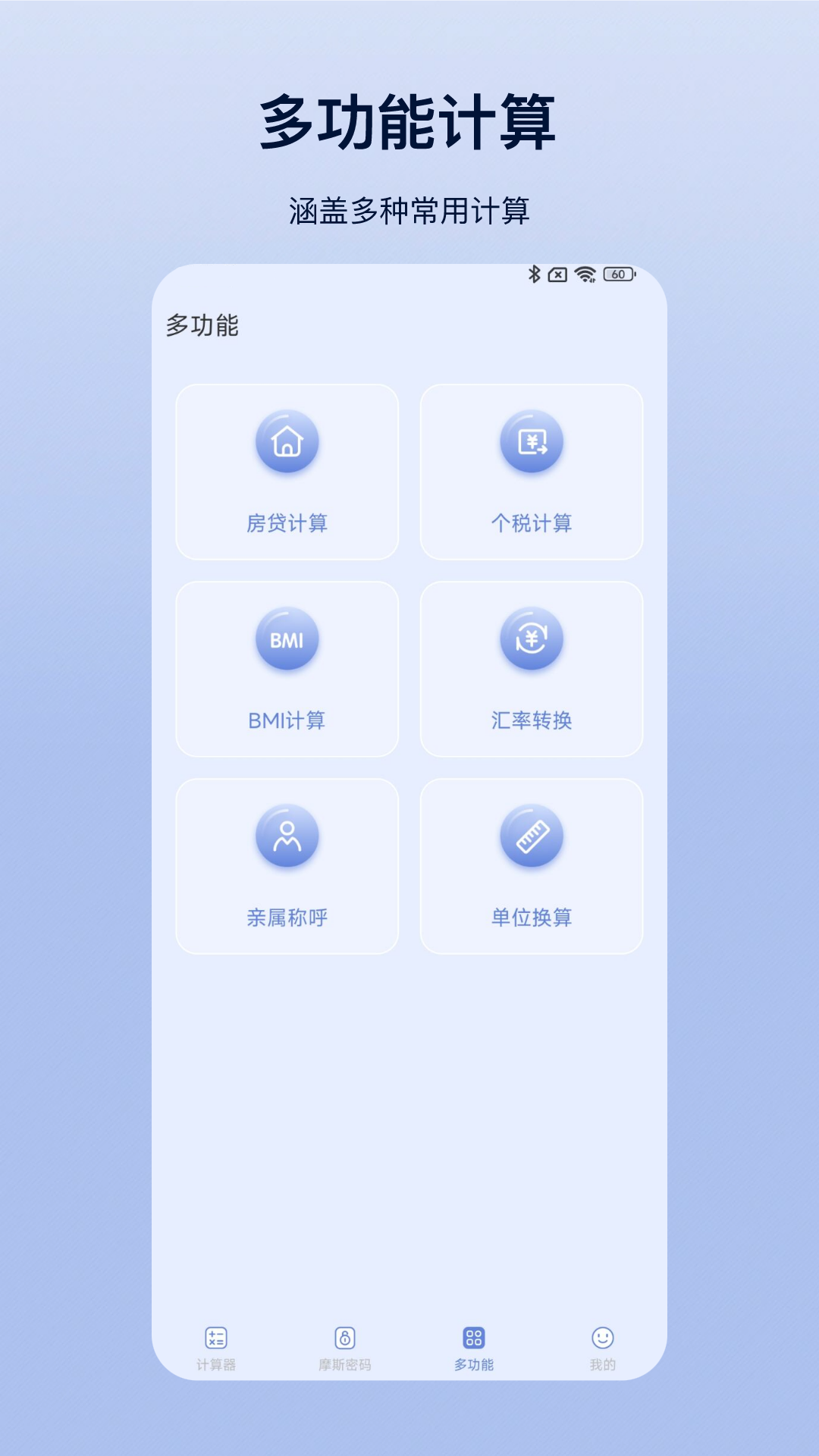Tap the Bluetooth status bar icon
Image resolution: width=819 pixels, height=1456 pixels.
(535, 275)
